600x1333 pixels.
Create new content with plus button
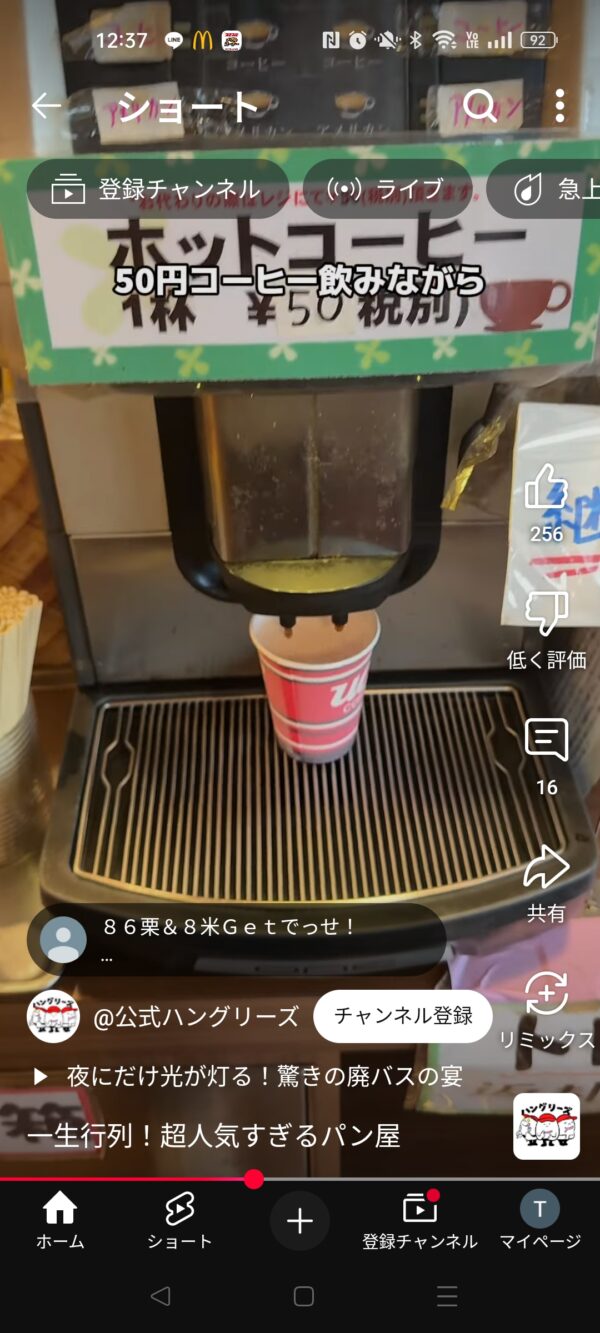point(300,1221)
